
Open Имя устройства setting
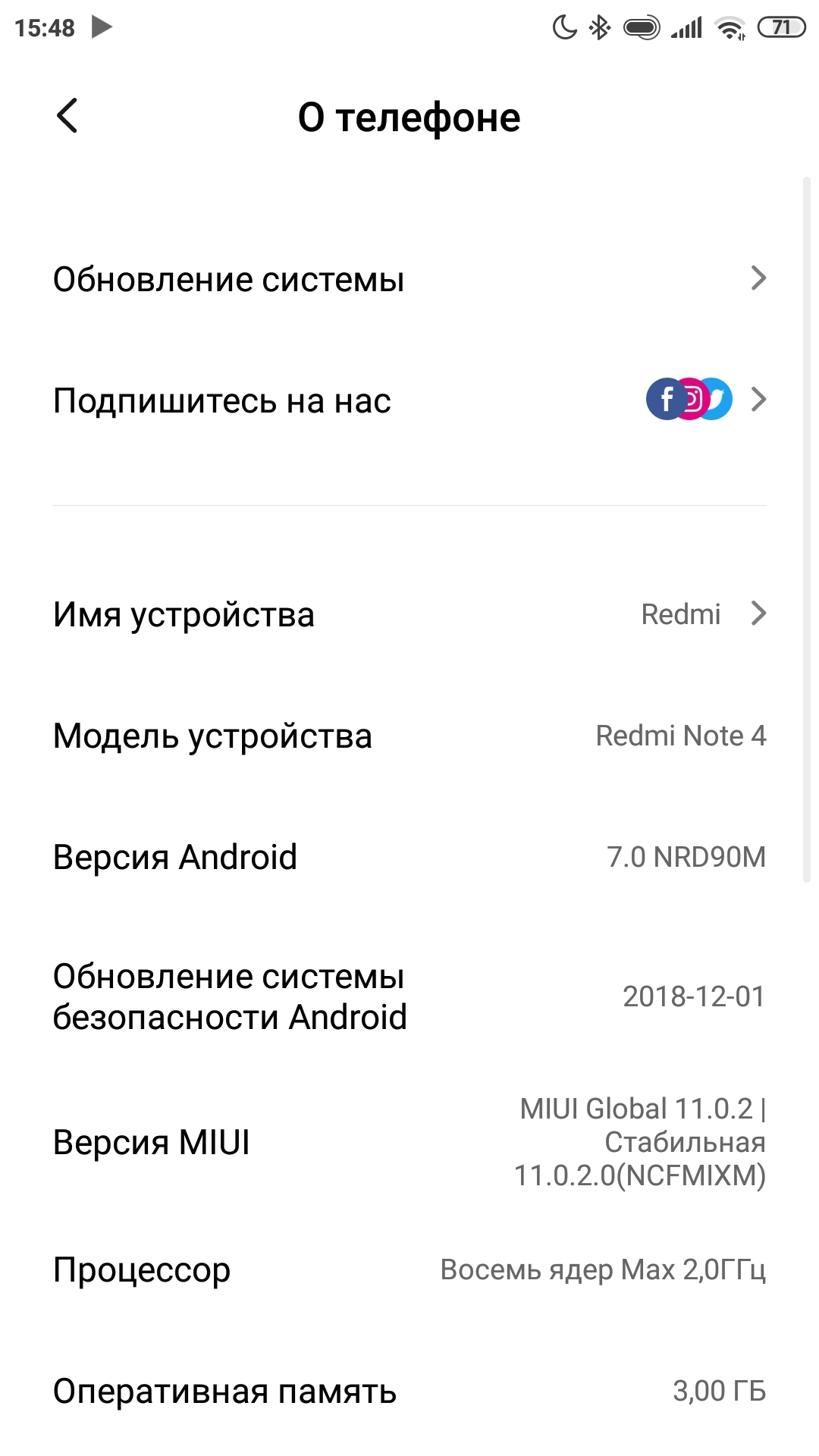(x=409, y=614)
